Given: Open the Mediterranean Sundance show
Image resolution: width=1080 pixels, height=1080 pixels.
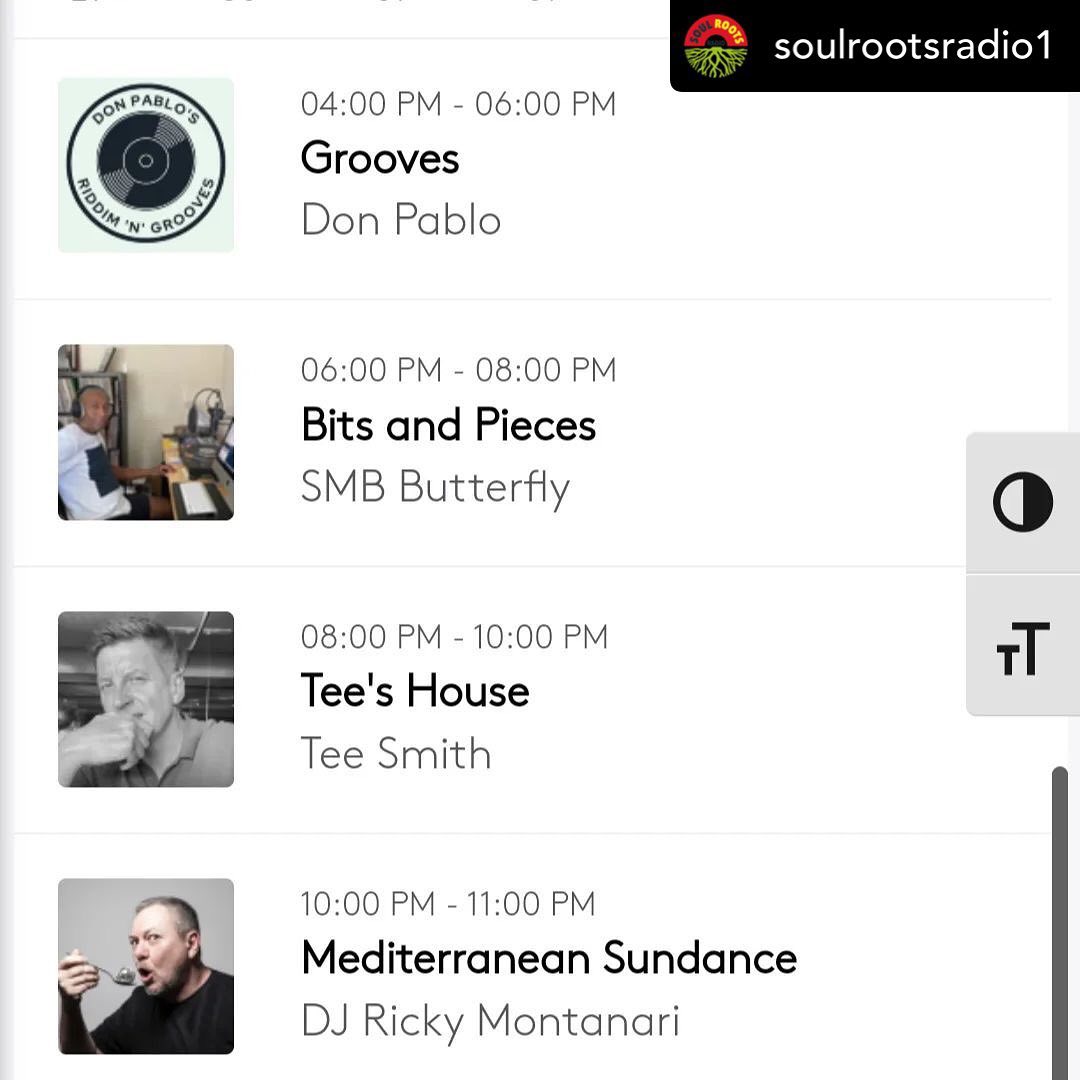Looking at the screenshot, I should [548, 959].
